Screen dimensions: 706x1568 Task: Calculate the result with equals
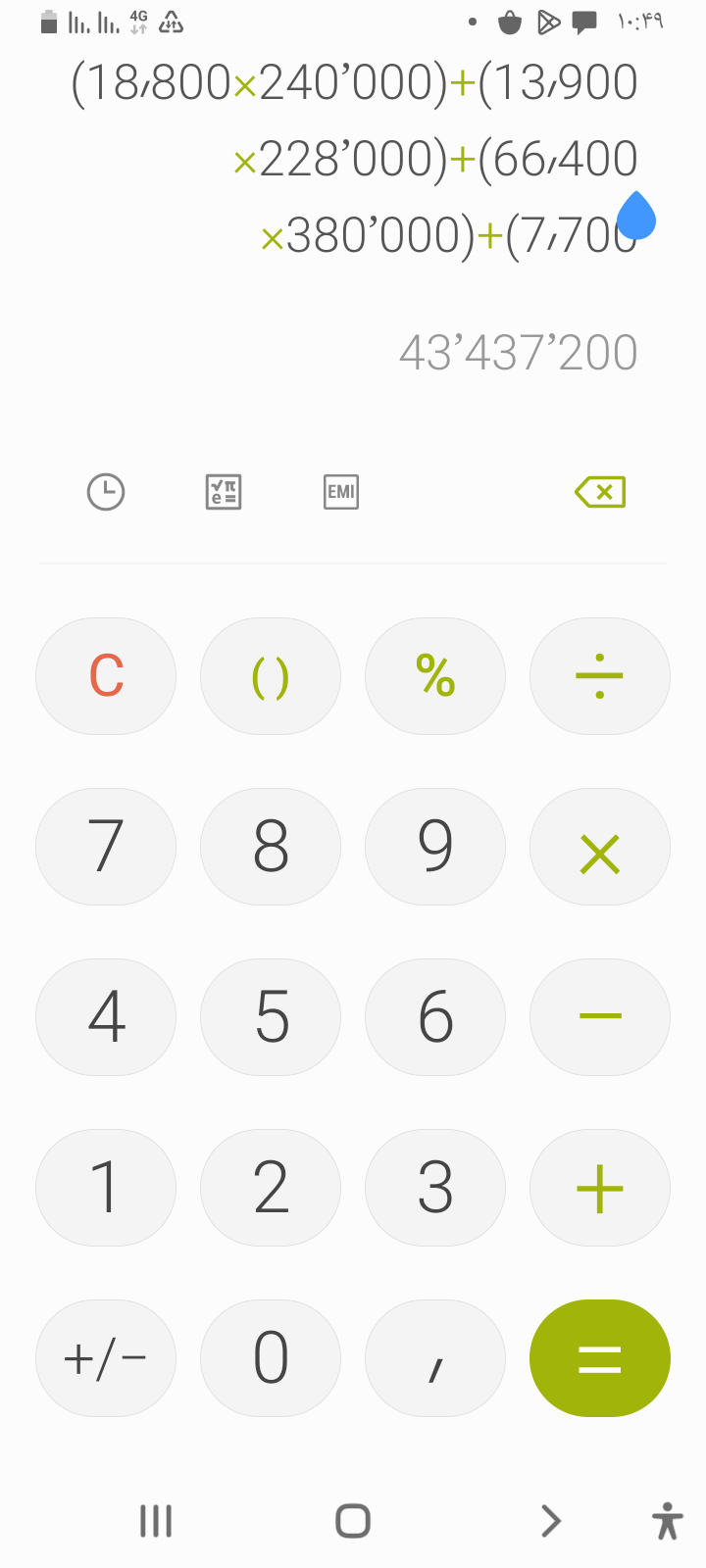pos(600,1358)
